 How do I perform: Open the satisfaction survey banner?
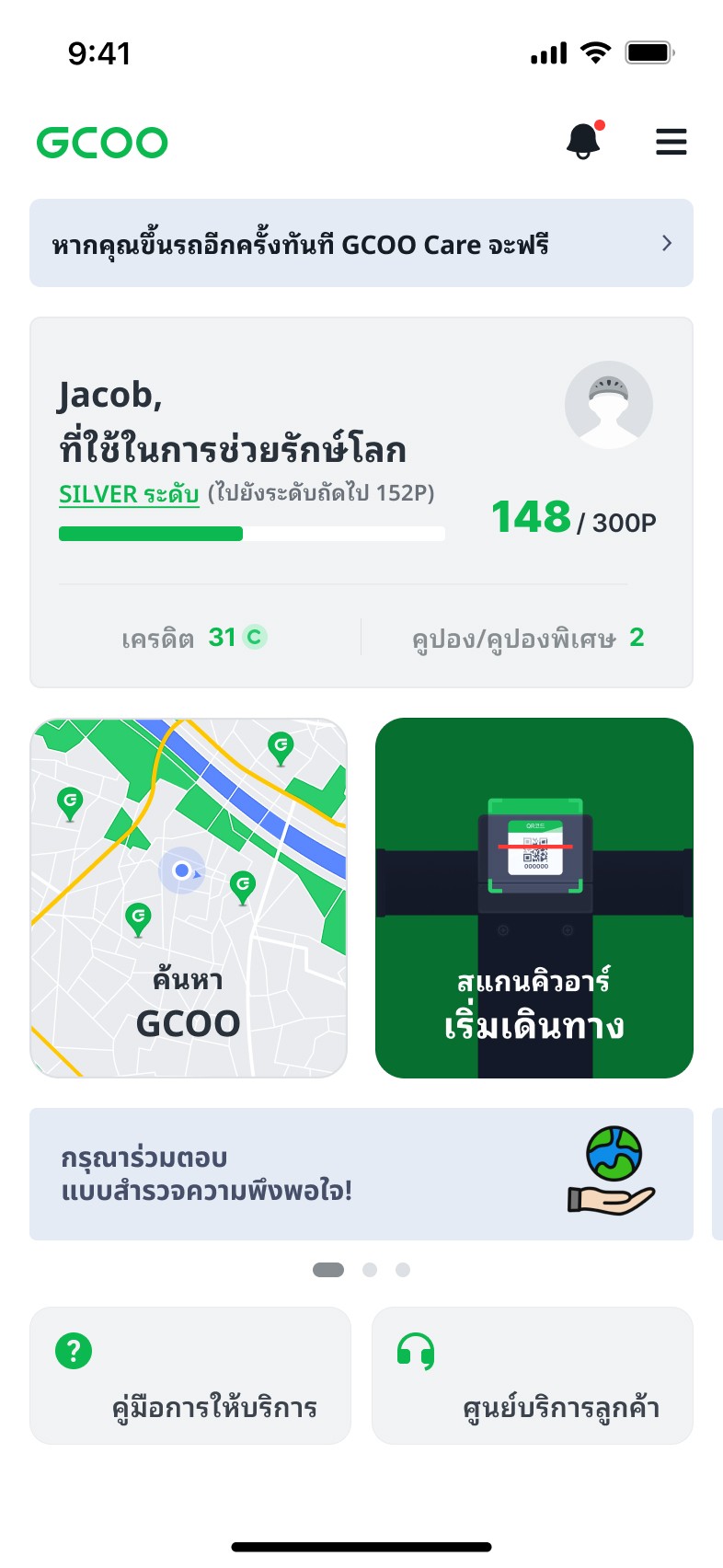point(361,1174)
